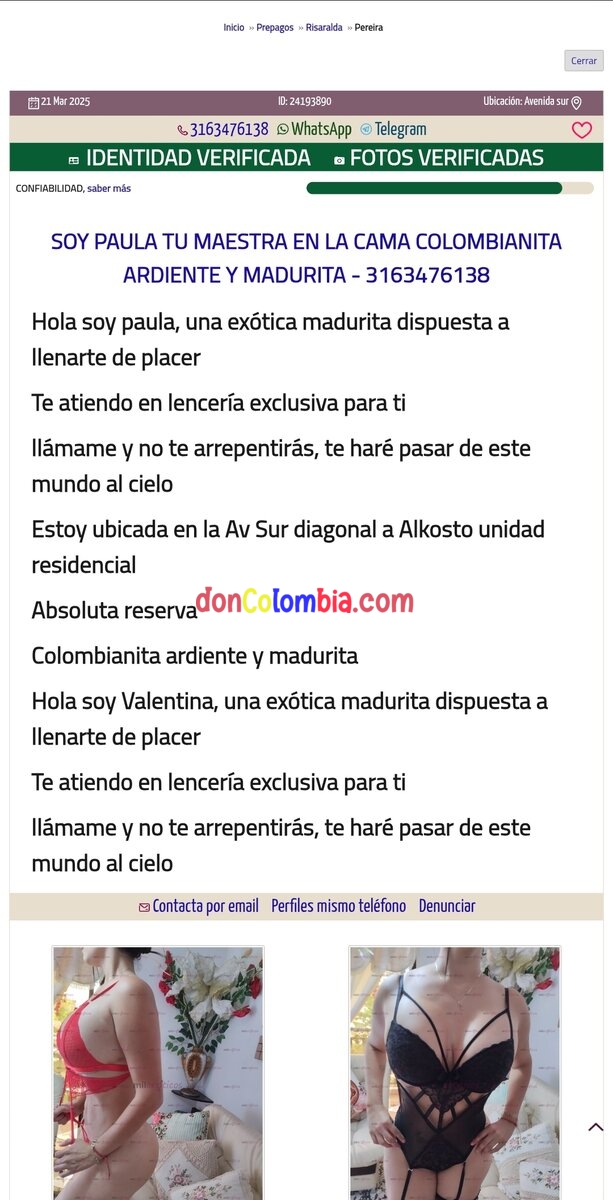Contact via WhatsApp link
The height and width of the screenshot is (1200, 613).
pyautogui.click(x=314, y=130)
